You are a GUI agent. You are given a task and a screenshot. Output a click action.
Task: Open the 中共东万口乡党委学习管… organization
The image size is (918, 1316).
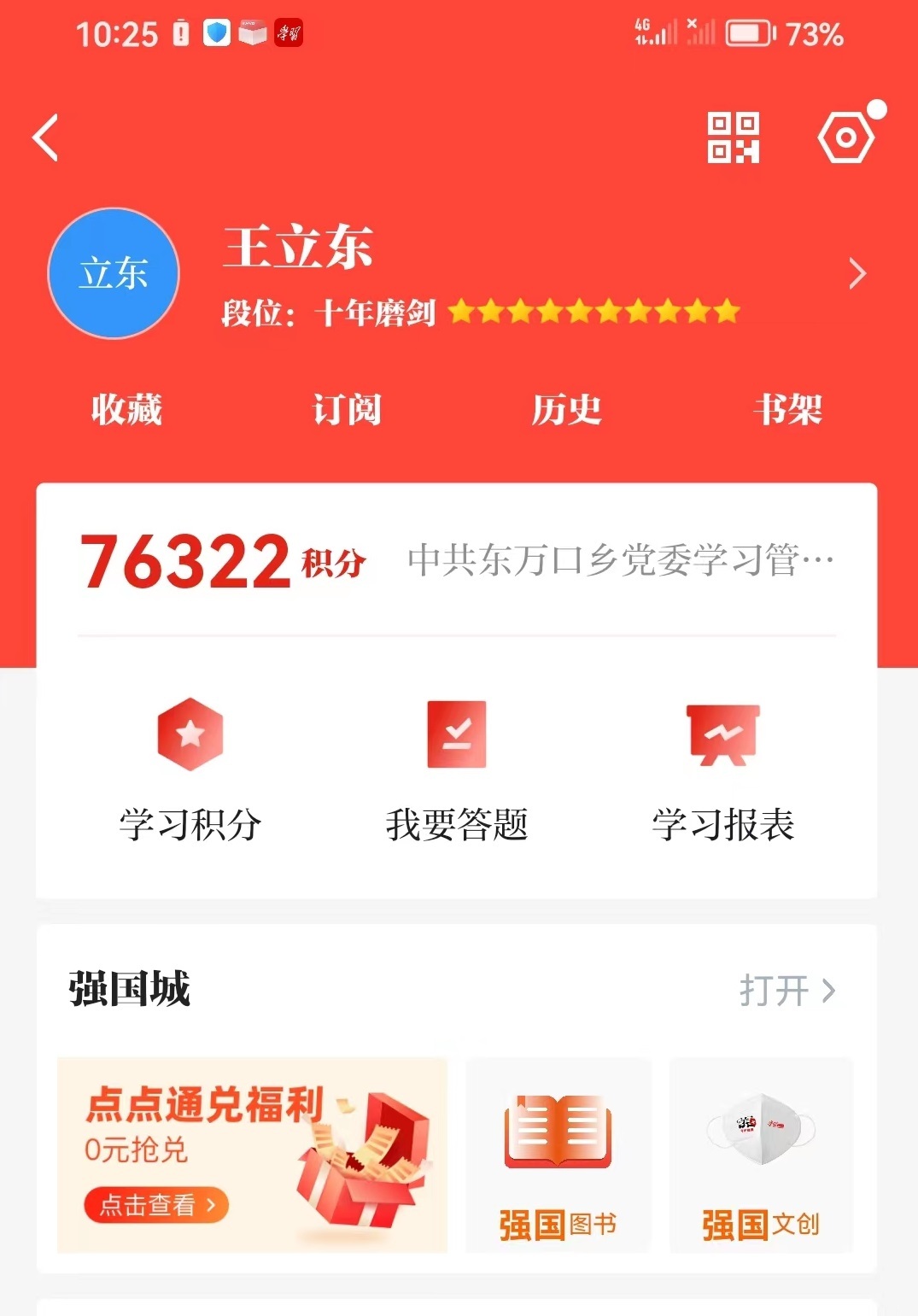pos(621,561)
